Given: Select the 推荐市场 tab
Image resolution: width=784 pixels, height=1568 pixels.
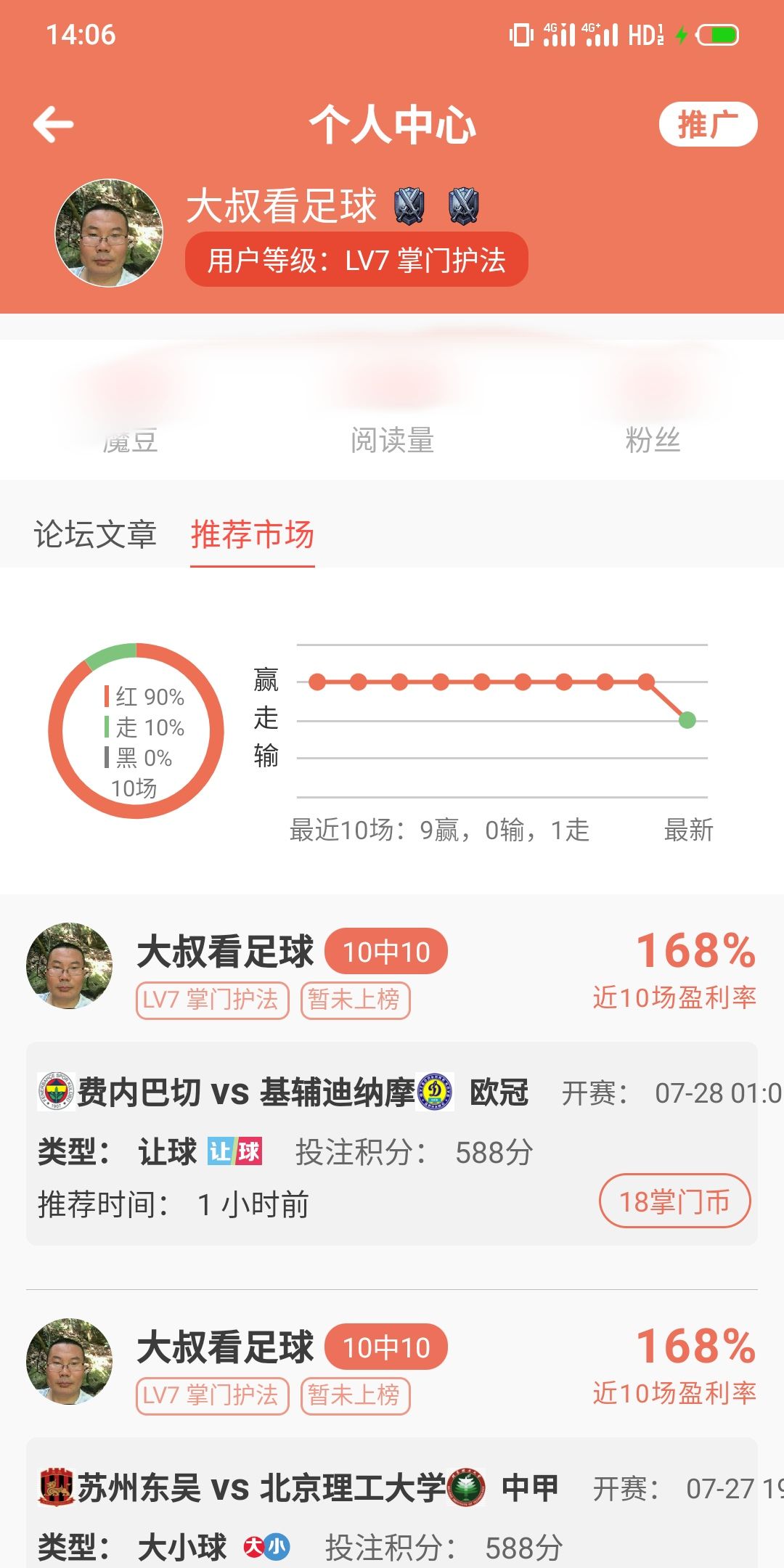Looking at the screenshot, I should point(252,535).
